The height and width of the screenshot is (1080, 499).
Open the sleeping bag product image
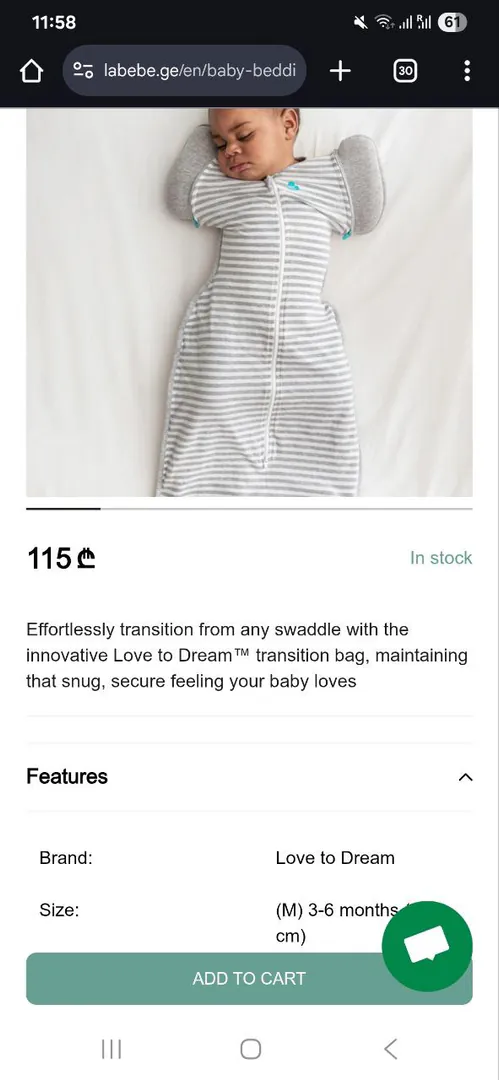click(x=250, y=302)
